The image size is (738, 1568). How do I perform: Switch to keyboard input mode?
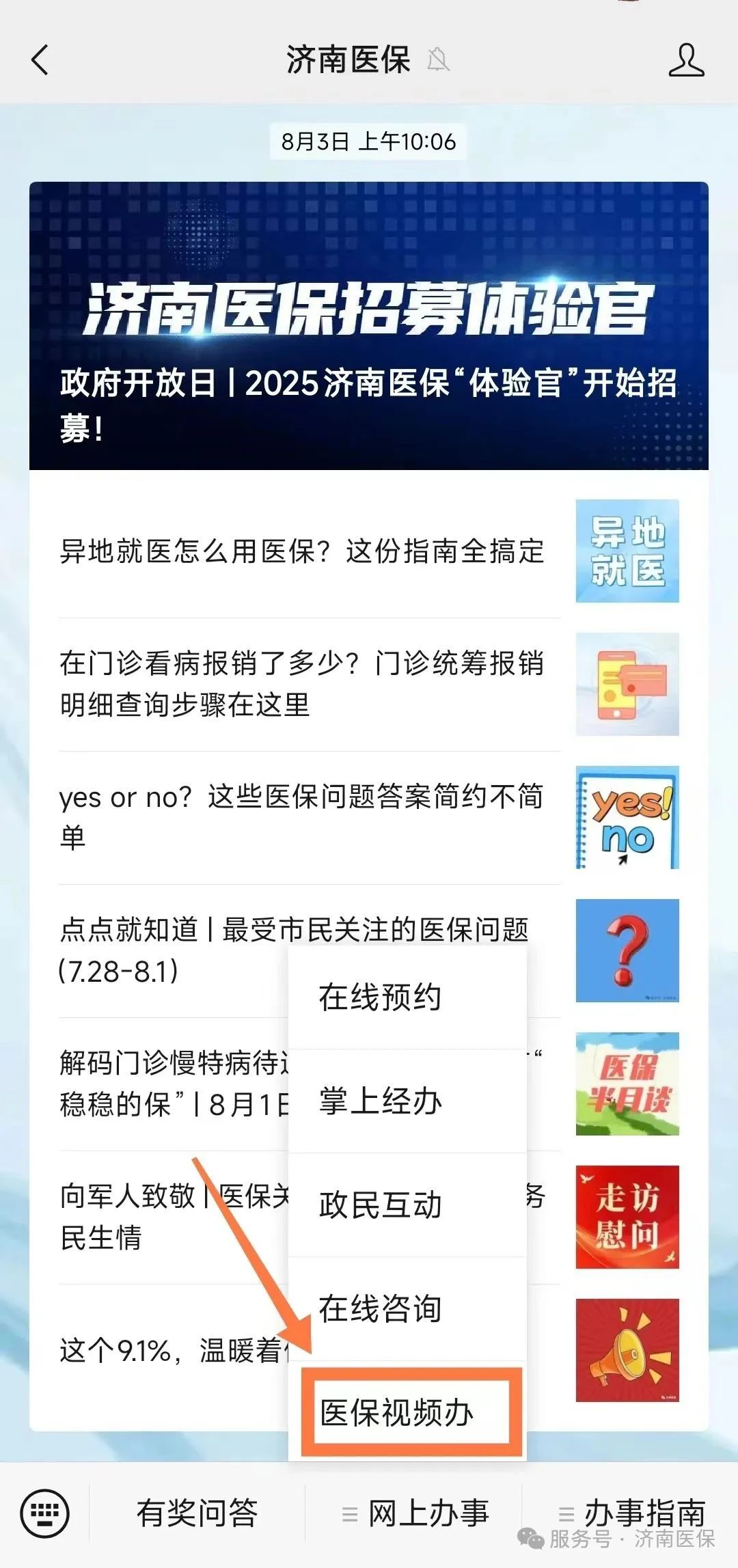[45, 1513]
